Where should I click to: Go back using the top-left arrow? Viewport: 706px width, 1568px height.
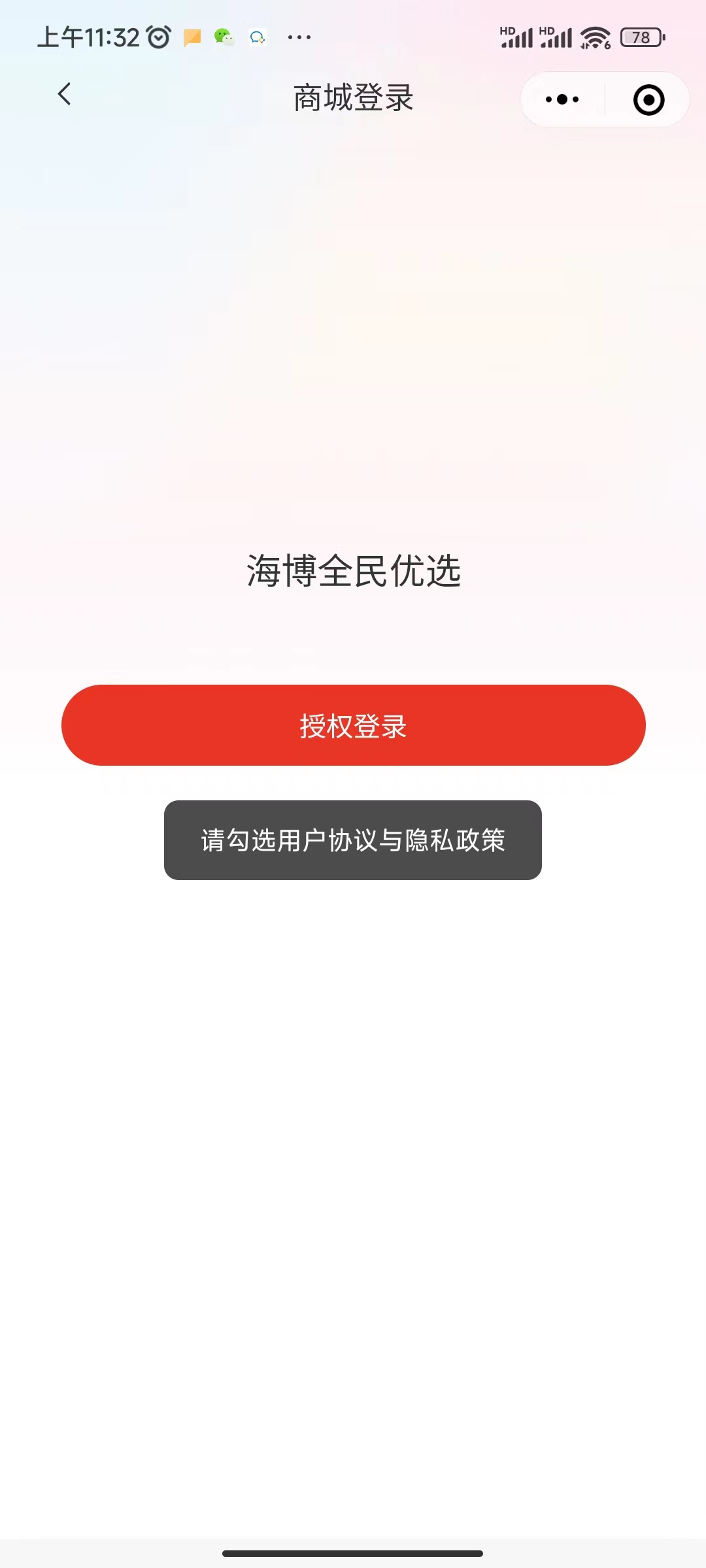point(64,95)
